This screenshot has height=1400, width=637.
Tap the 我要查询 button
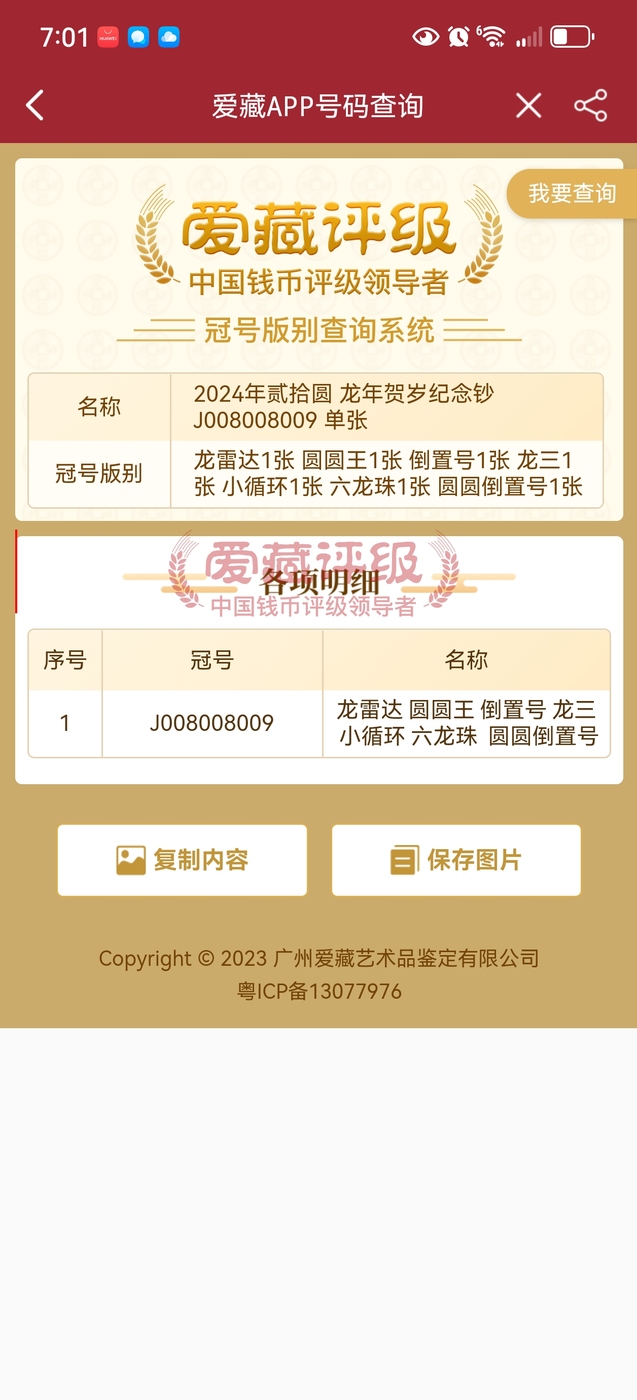(572, 193)
